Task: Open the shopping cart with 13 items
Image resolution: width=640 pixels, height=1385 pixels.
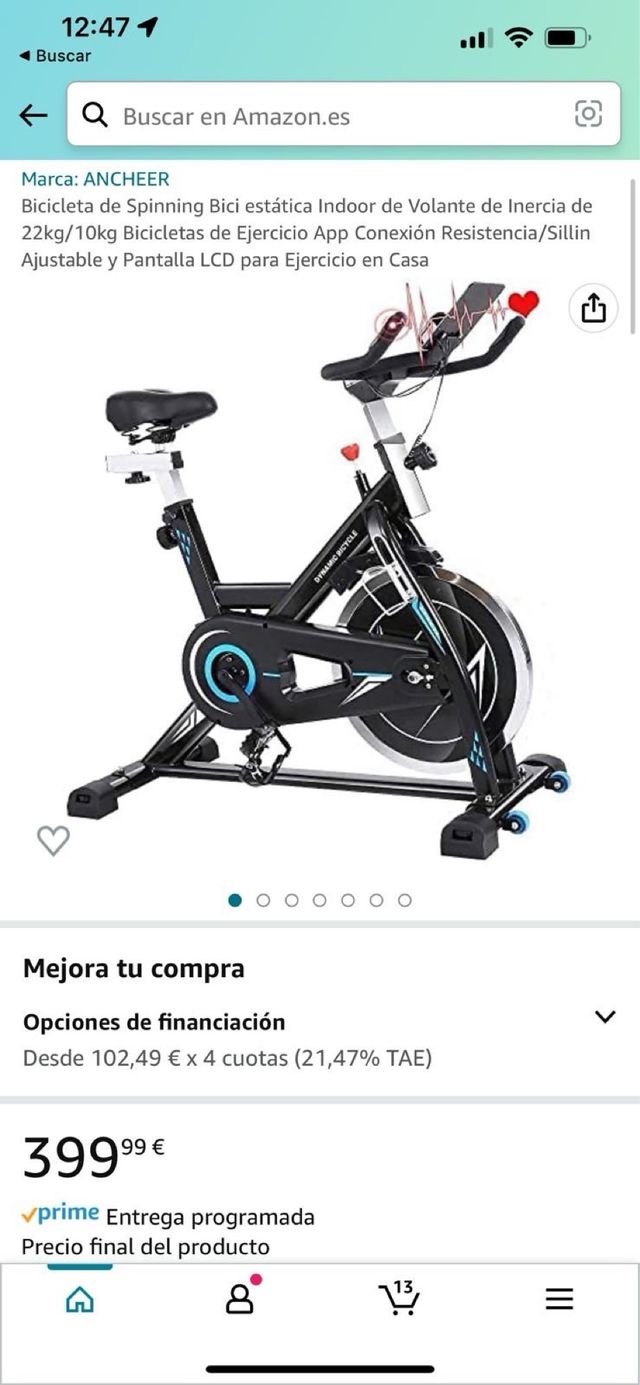Action: tap(399, 1298)
